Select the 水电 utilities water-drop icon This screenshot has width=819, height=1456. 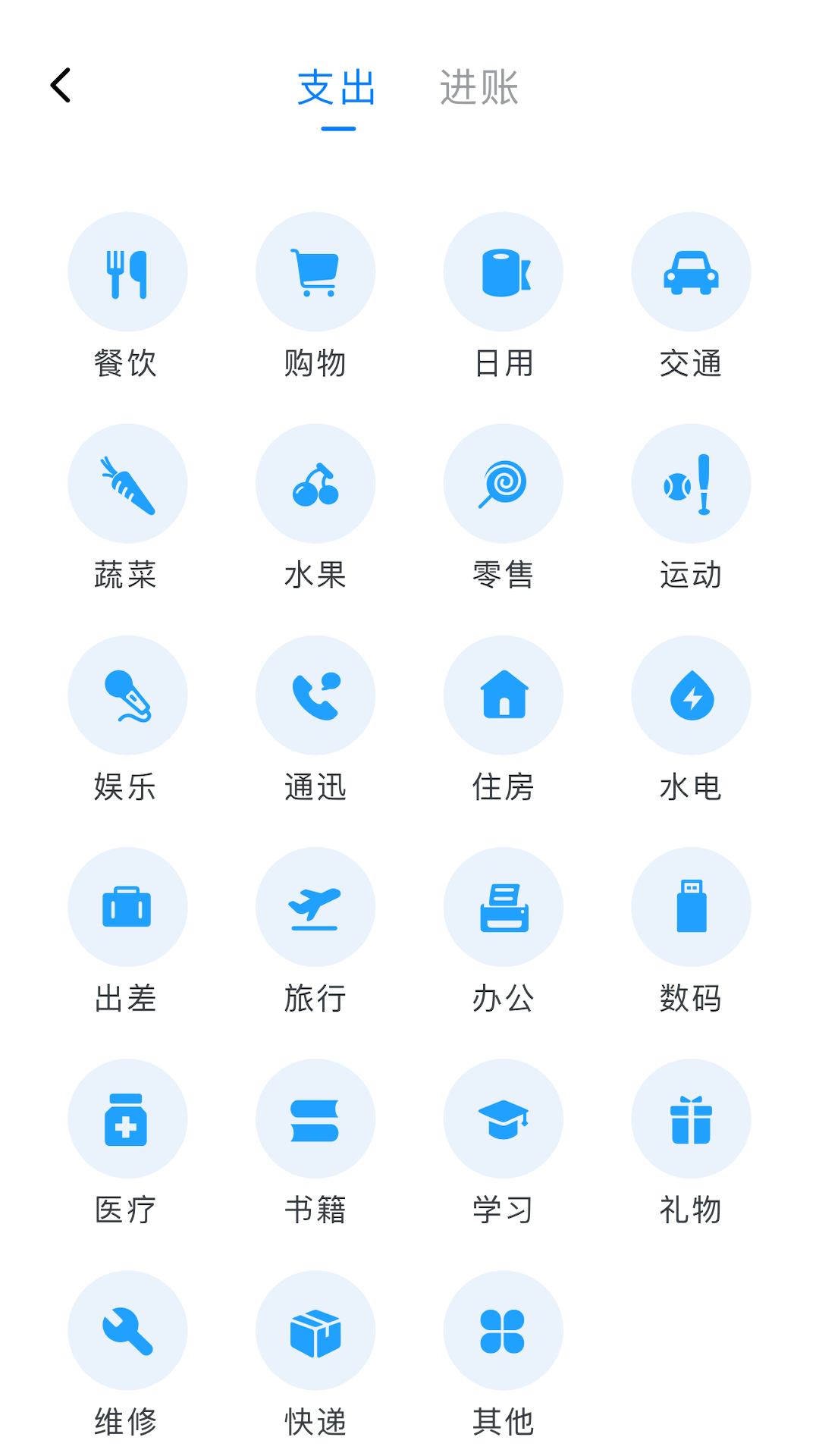692,695
